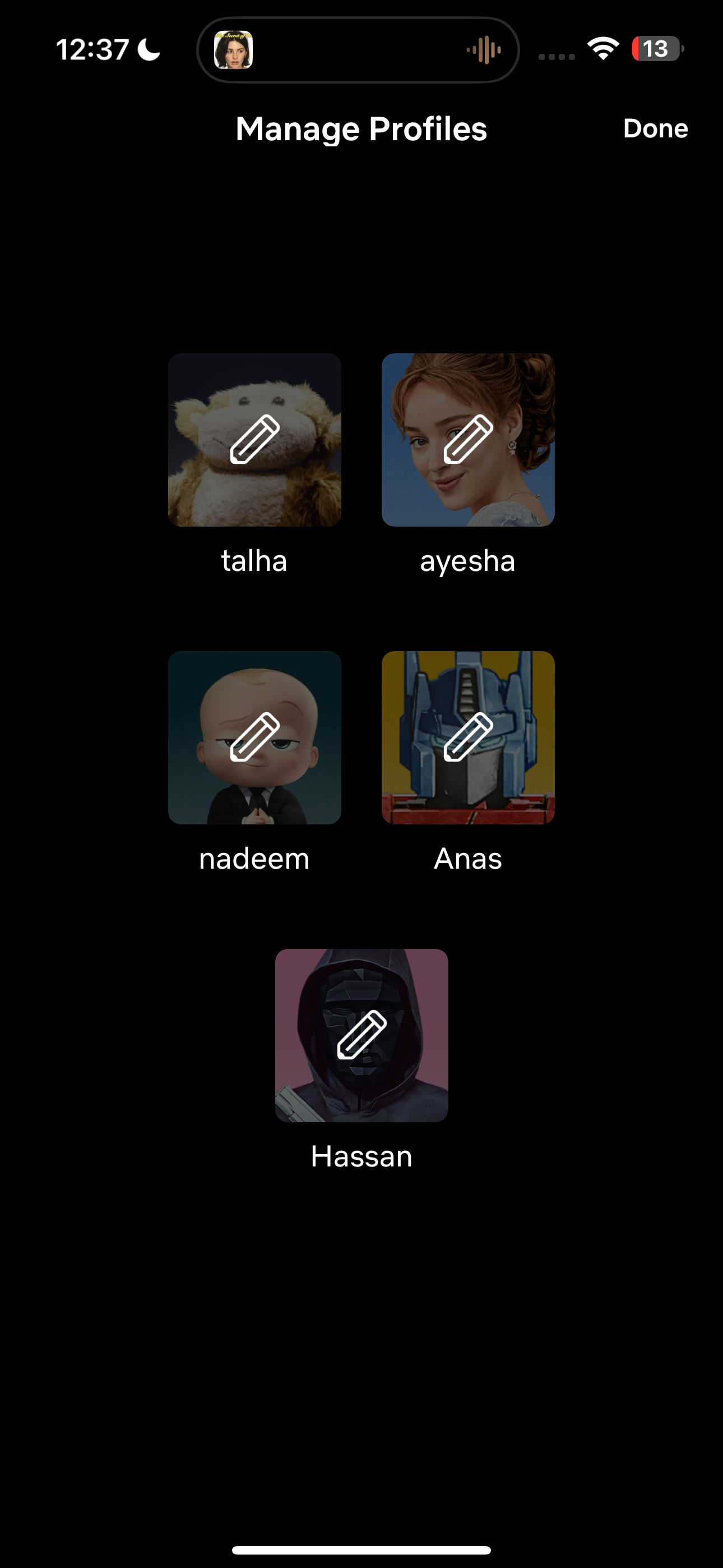Open nadeem's profile for editing

coord(254,737)
